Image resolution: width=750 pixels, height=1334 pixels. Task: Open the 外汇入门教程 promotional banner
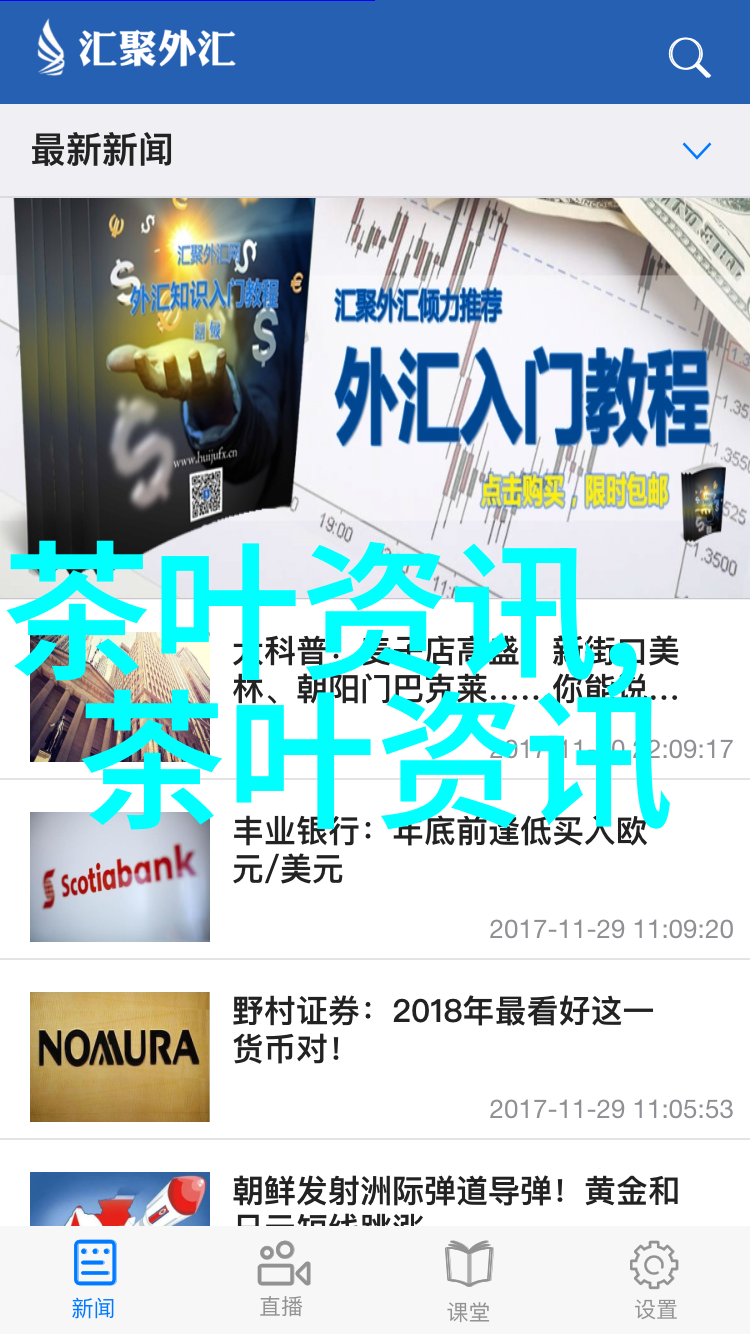[x=375, y=397]
